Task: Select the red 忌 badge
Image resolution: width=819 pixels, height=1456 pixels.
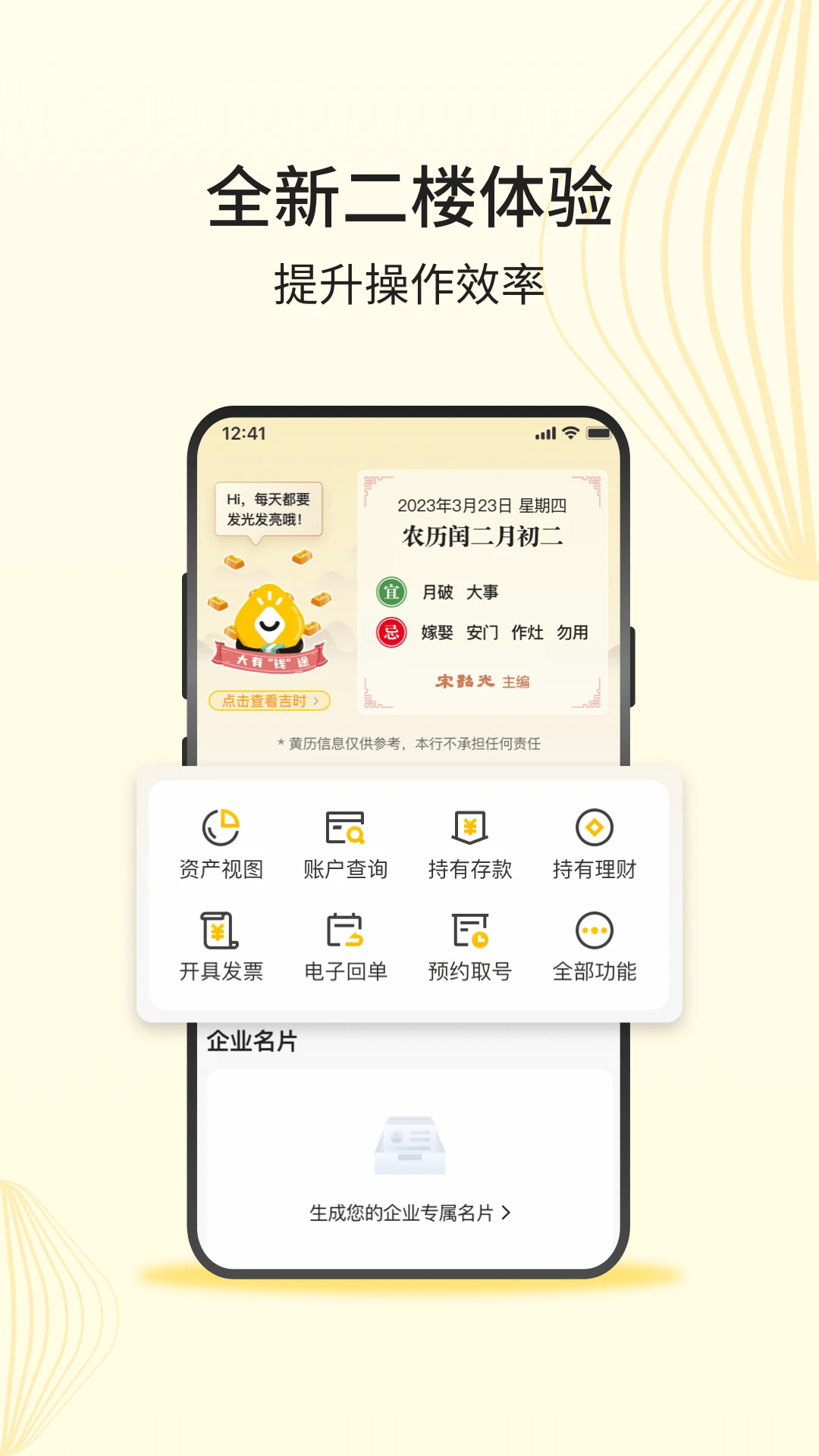Action: click(x=391, y=632)
